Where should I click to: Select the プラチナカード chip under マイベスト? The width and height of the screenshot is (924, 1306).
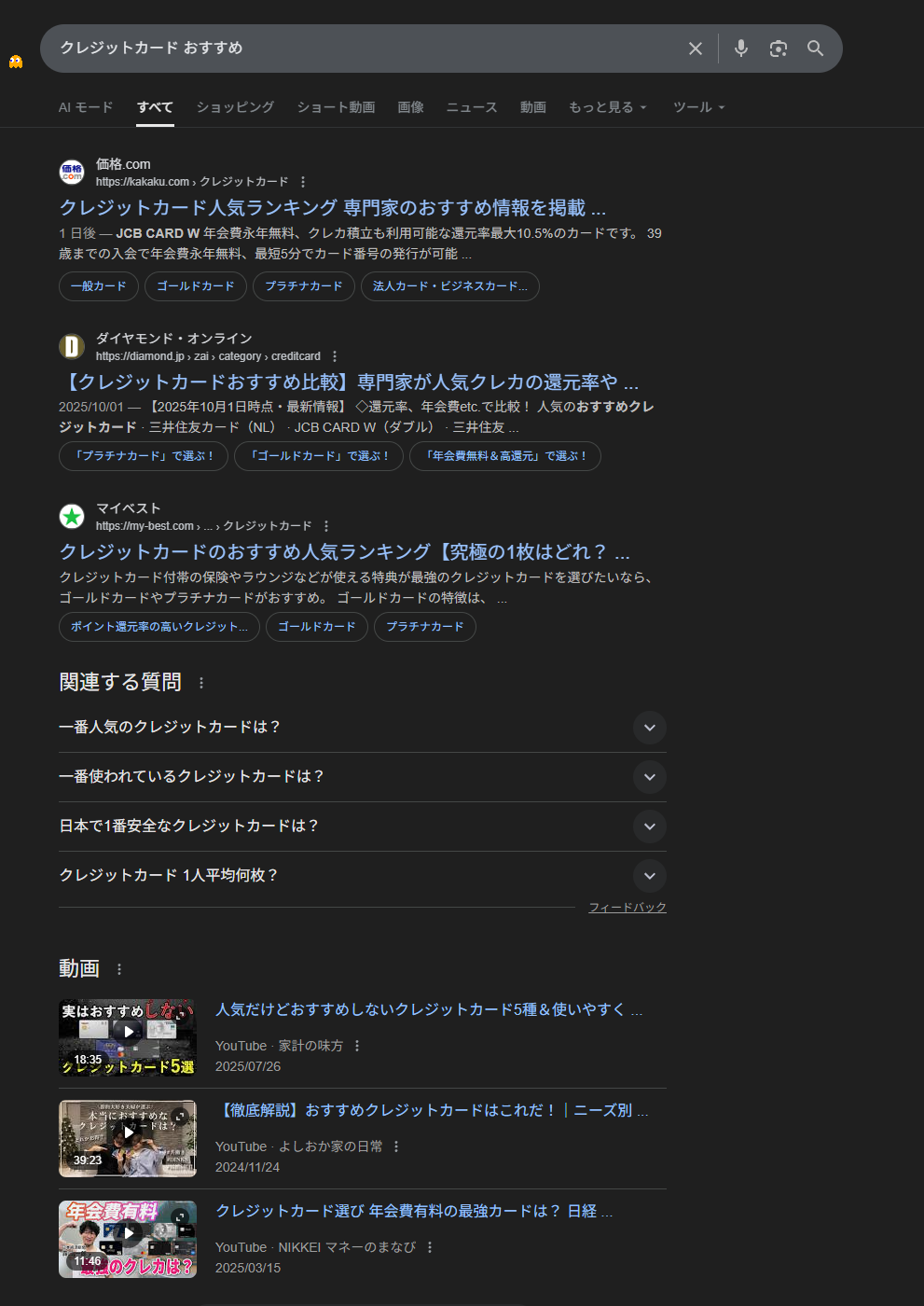424,627
